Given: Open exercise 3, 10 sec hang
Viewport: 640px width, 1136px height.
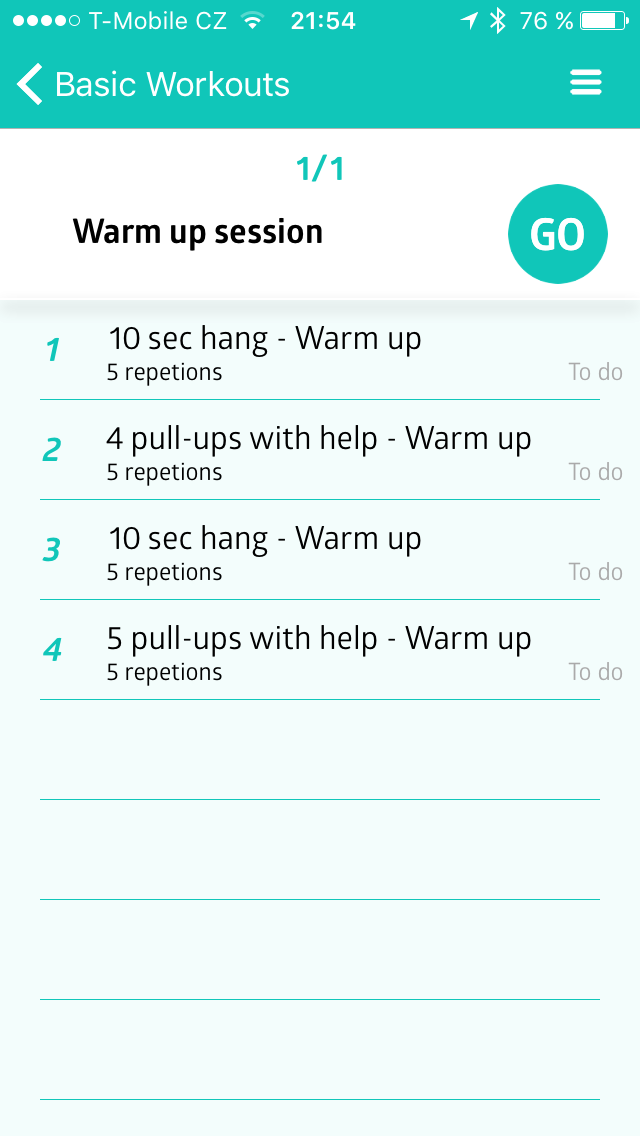Looking at the screenshot, I should 320,550.
